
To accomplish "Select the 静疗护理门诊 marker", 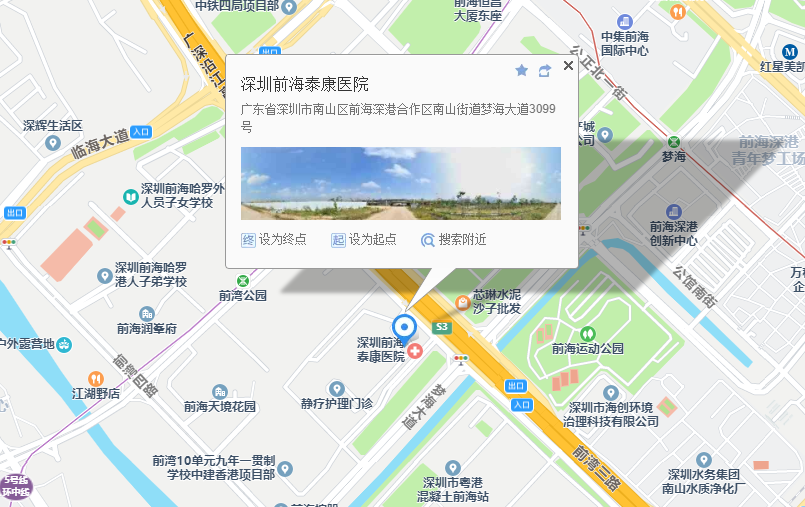I will pos(336,386).
